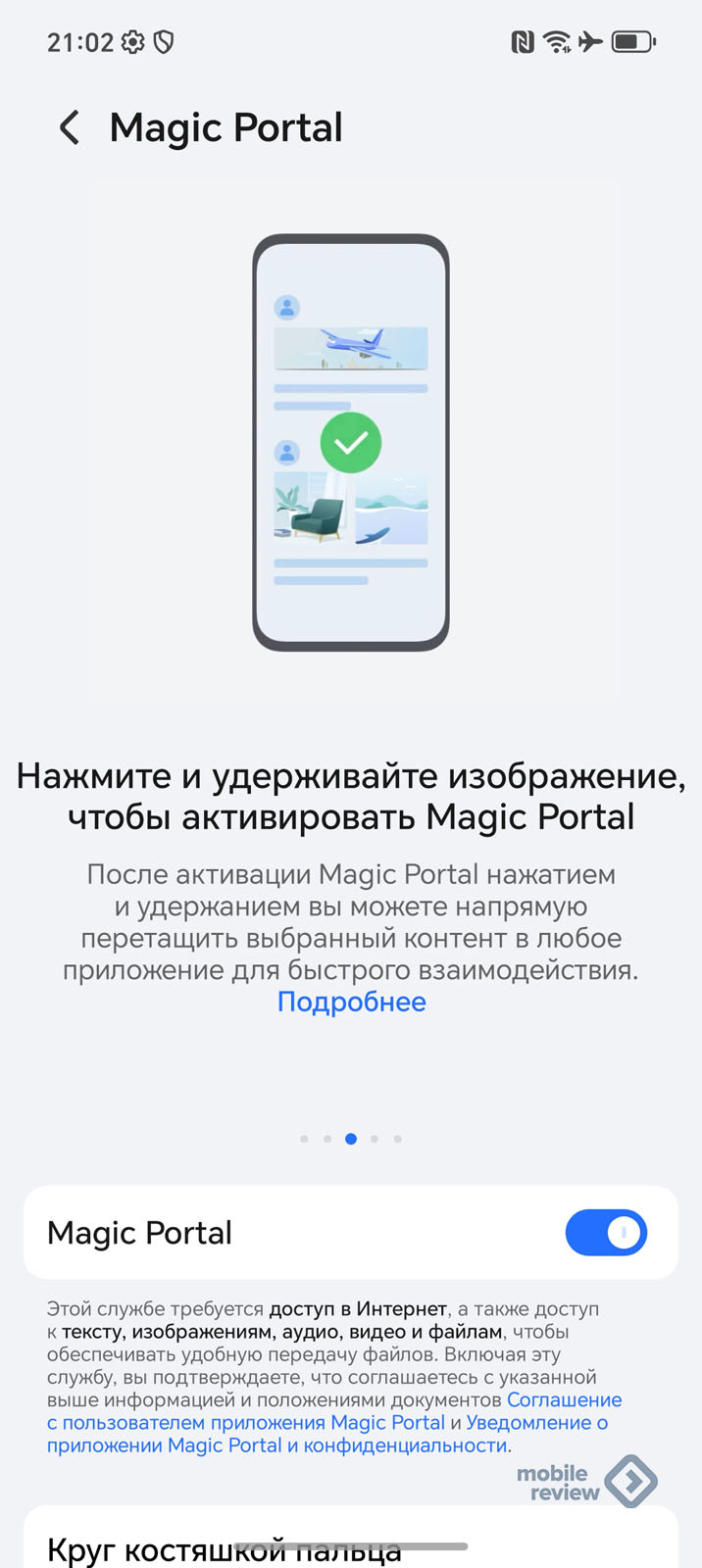The image size is (702, 1568).
Task: Open the Подробнее link
Action: coord(351,1002)
